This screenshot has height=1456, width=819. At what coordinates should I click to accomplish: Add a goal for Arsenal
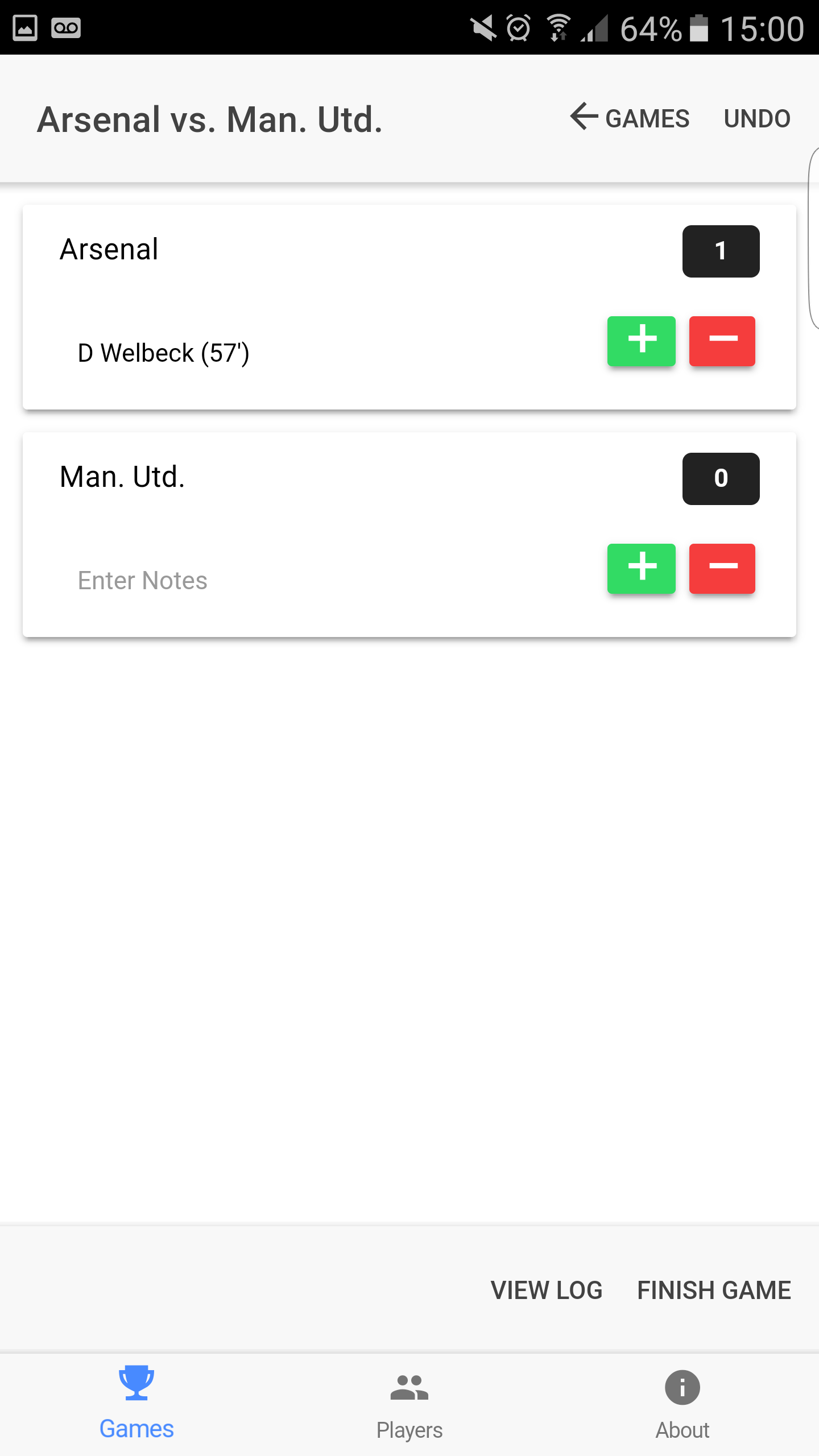642,341
